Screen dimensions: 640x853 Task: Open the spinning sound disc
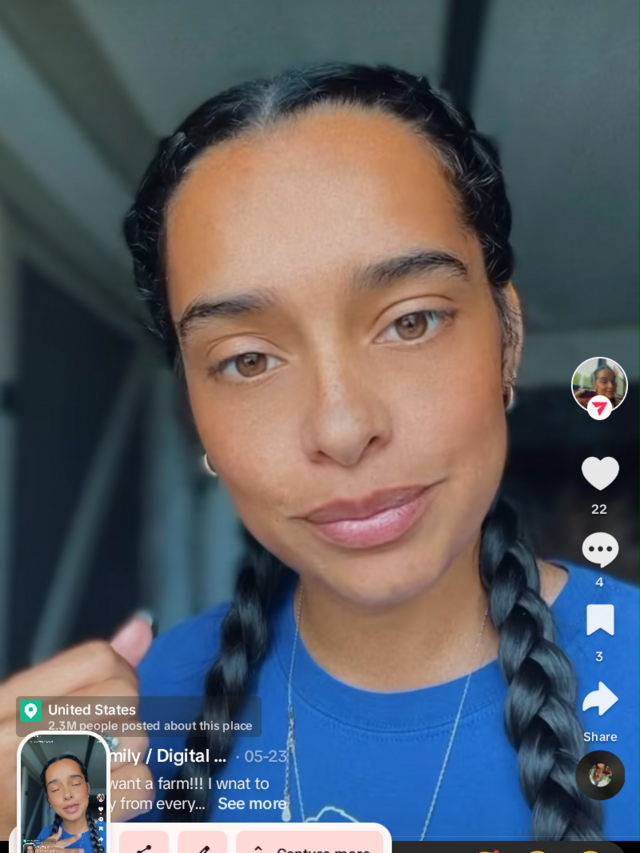pos(600,775)
